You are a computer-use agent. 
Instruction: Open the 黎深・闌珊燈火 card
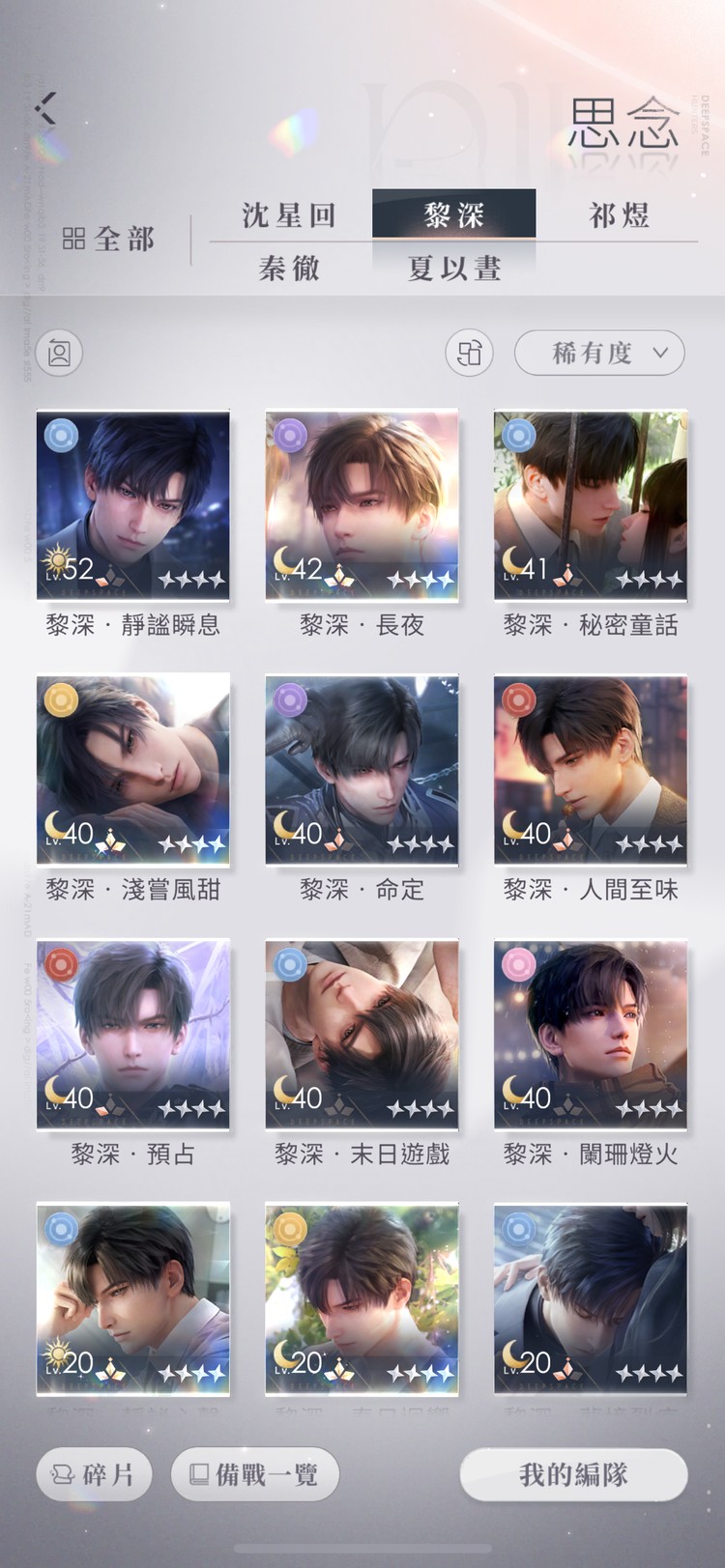(590, 1034)
